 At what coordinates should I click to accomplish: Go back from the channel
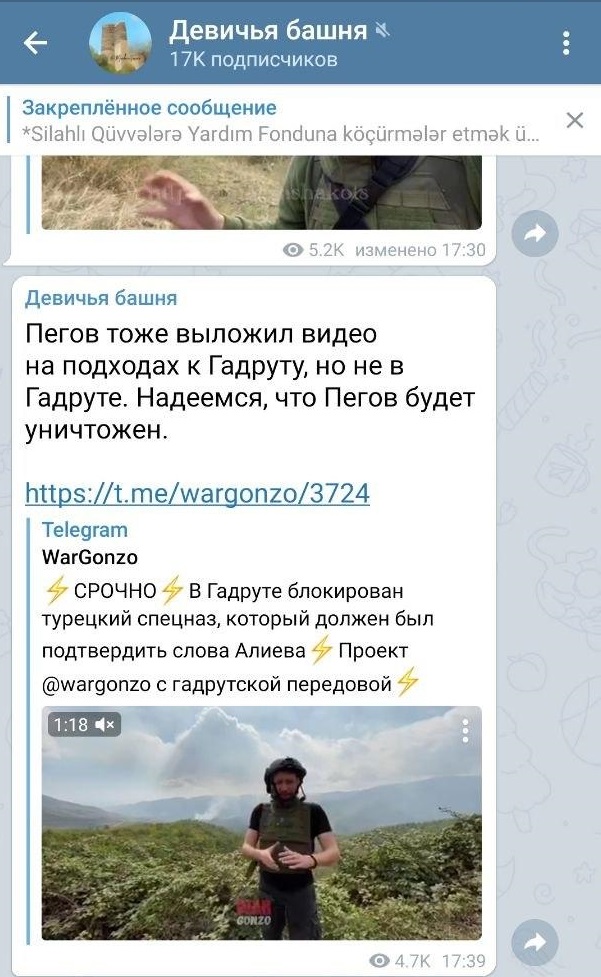point(36,43)
